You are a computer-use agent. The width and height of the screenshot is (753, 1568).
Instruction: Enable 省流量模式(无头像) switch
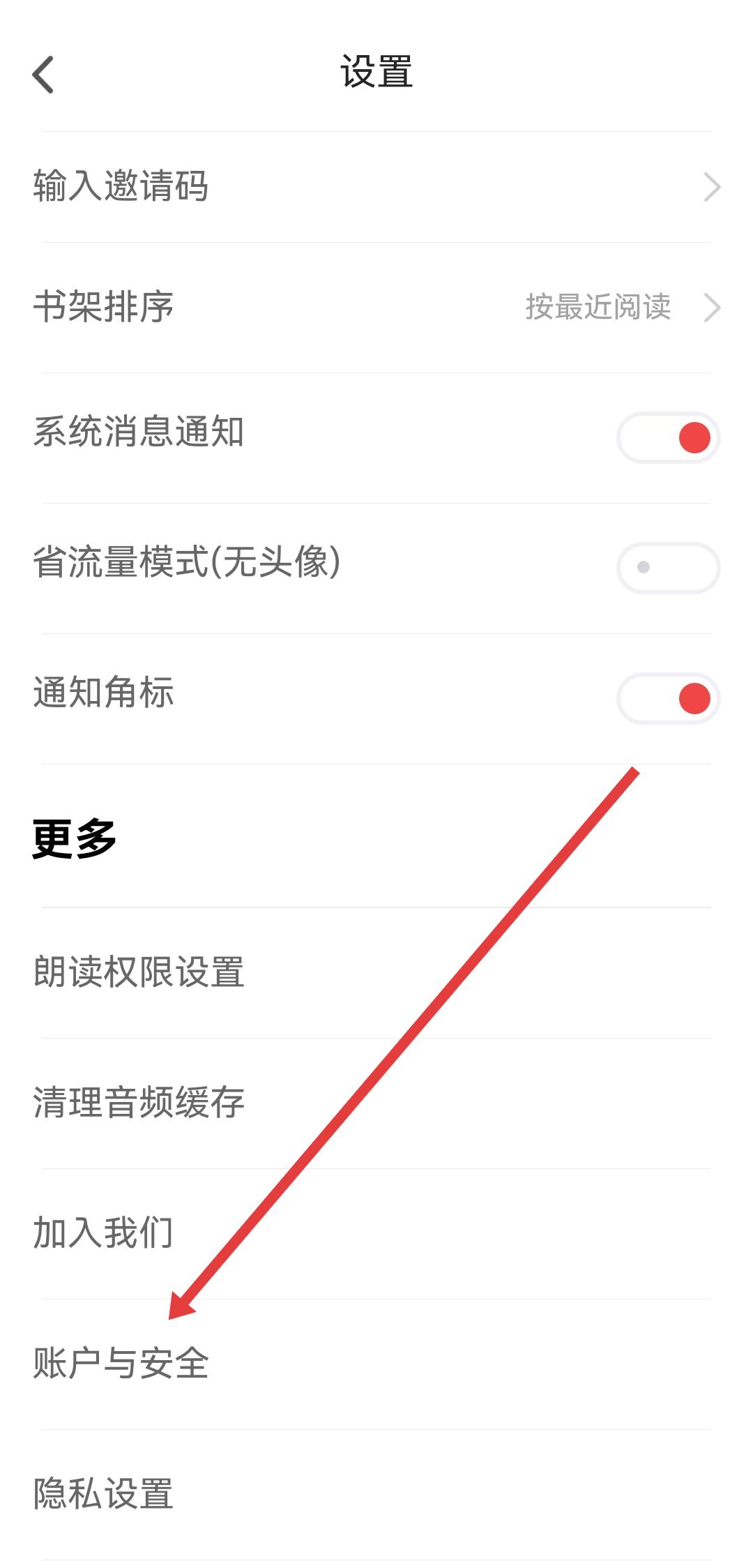(x=668, y=568)
